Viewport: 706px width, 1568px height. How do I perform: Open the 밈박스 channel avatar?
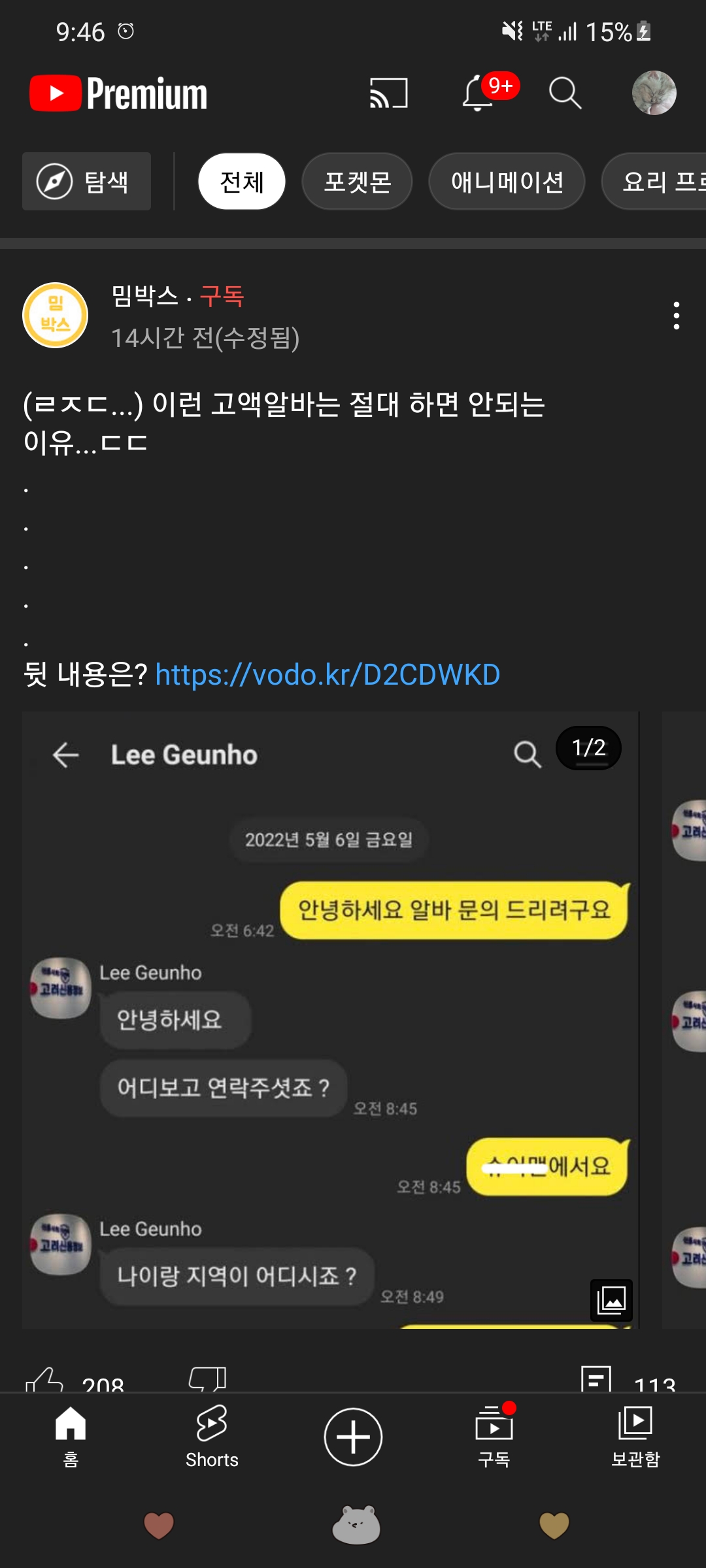tap(56, 316)
